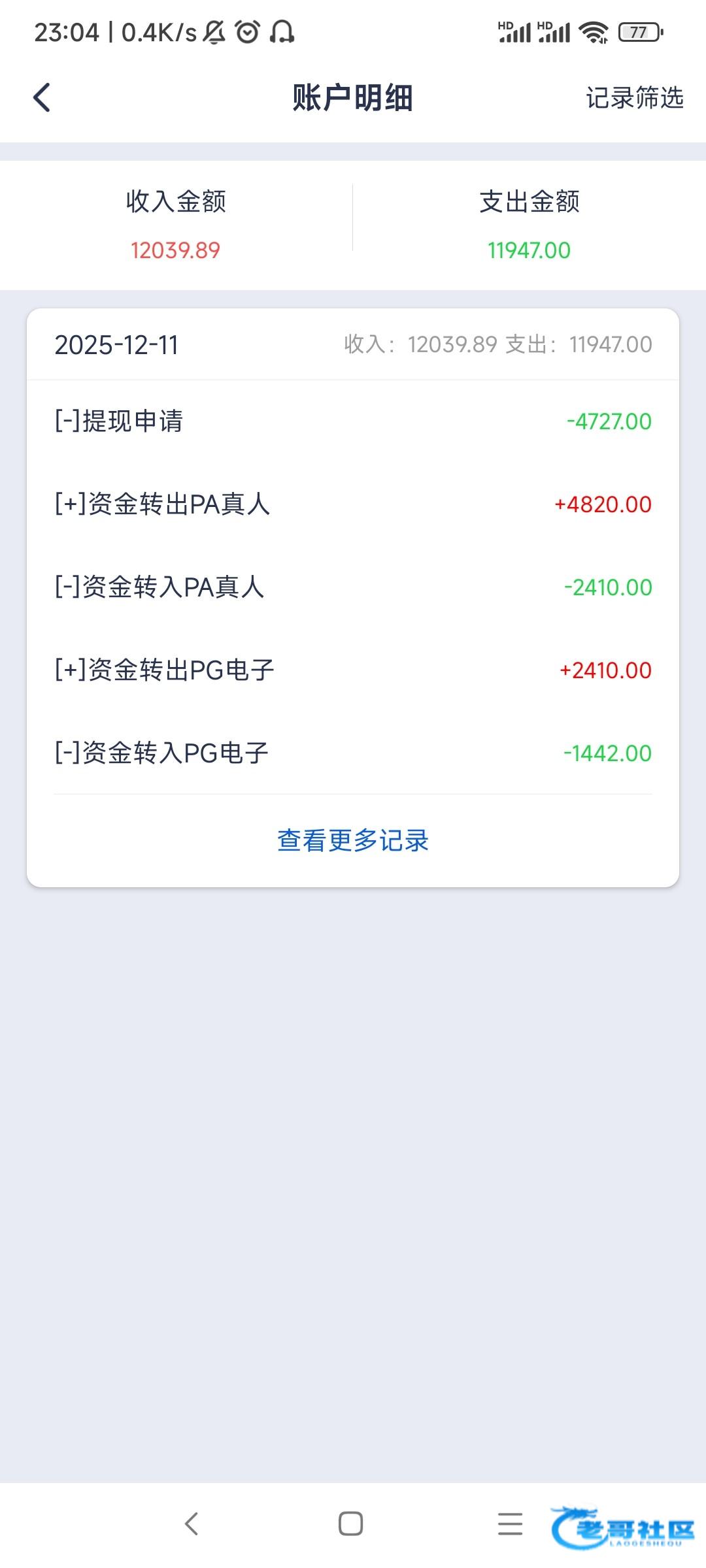706x1568 pixels.
Task: Go back from 账户明细 page
Action: tap(42, 98)
